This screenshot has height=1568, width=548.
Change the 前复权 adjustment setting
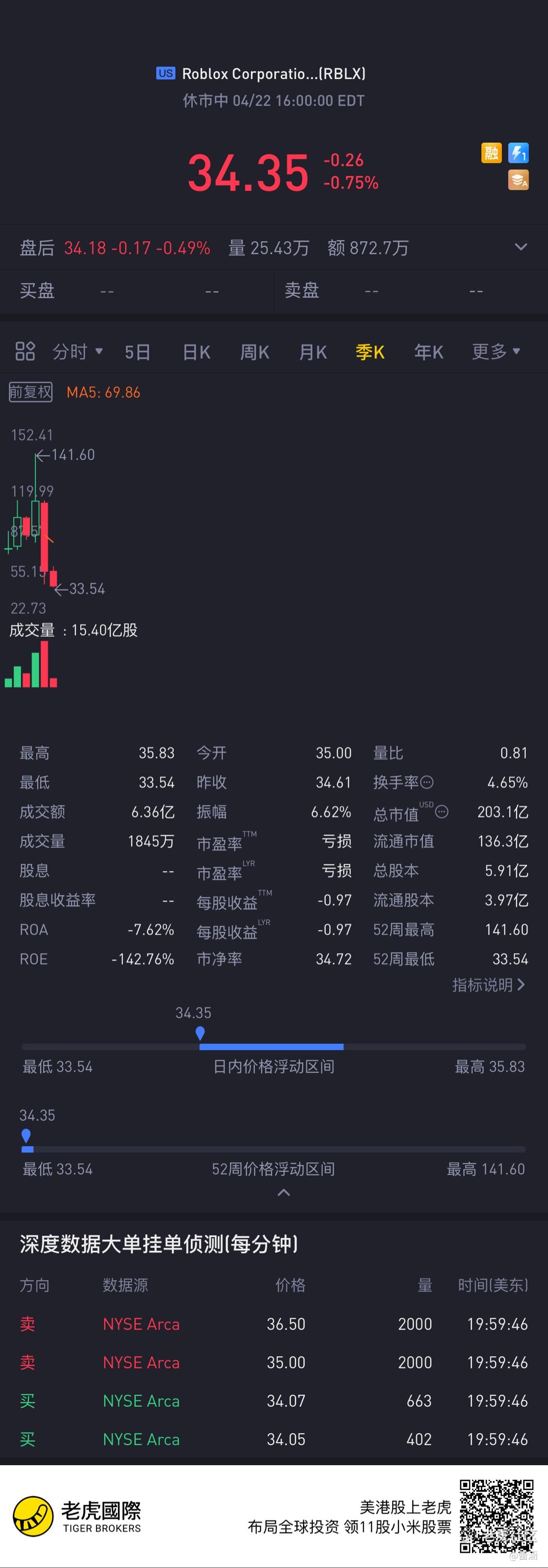coord(30,392)
